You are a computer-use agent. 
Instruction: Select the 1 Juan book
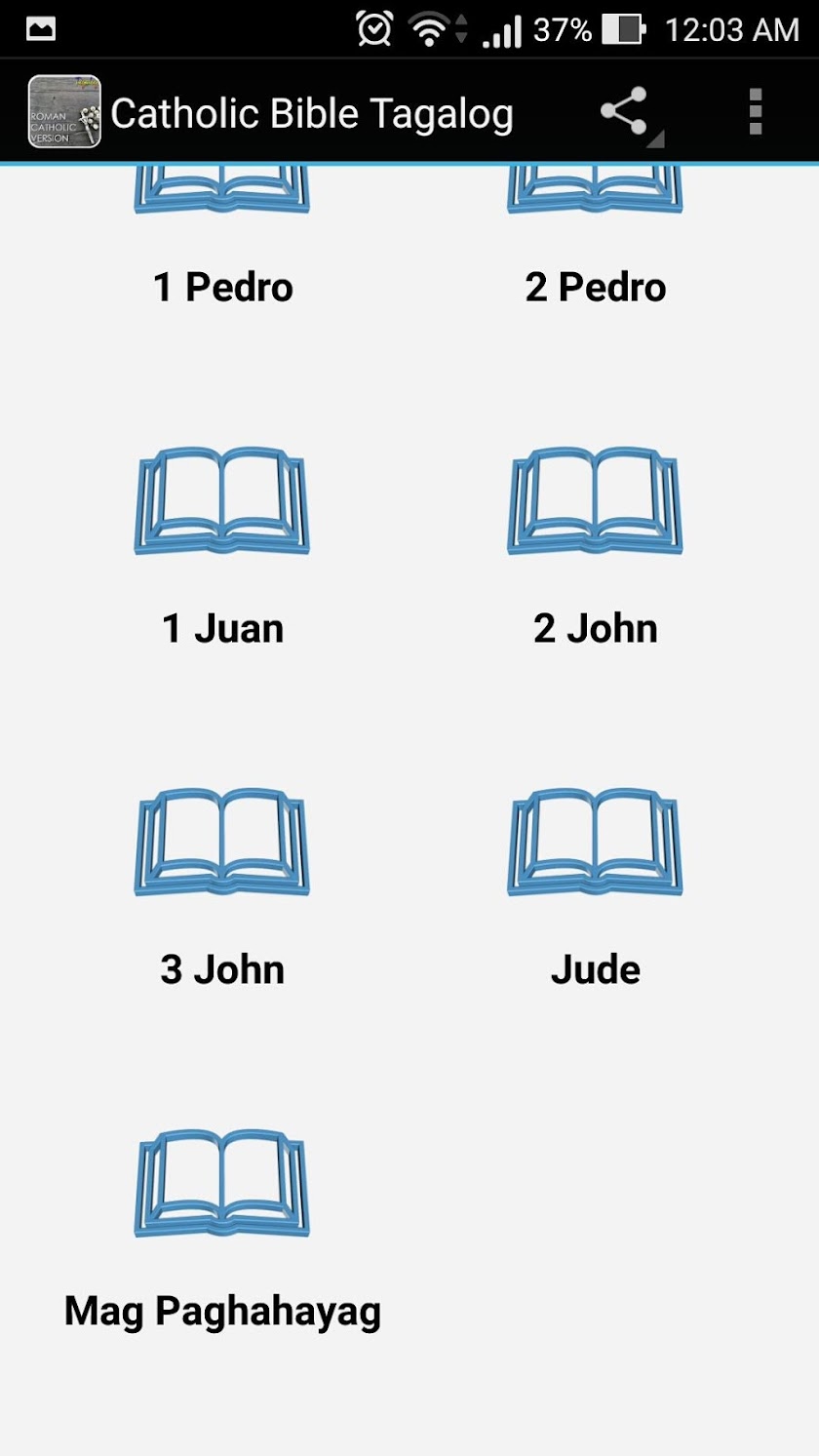pos(222,546)
